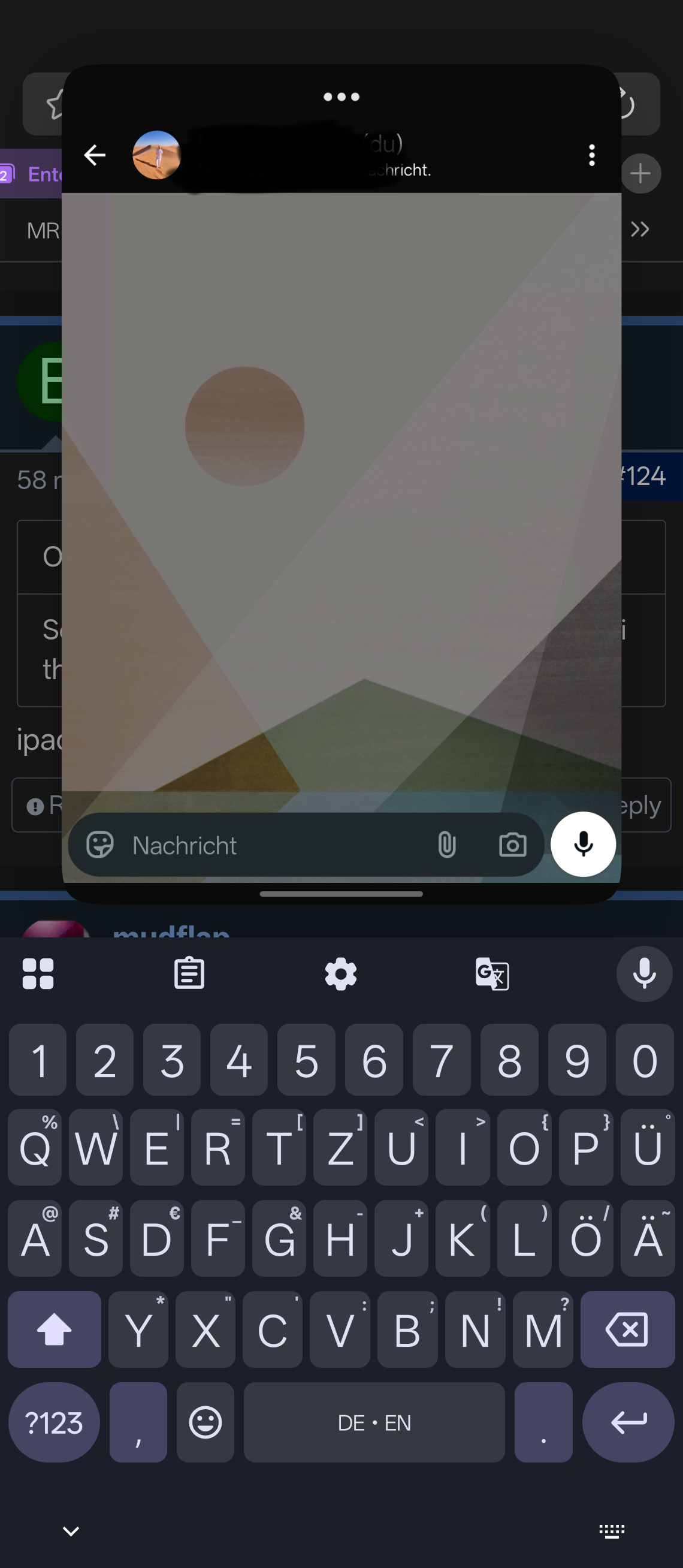Attach a file to the message
Image resolution: width=683 pixels, height=1568 pixels.
(x=446, y=845)
